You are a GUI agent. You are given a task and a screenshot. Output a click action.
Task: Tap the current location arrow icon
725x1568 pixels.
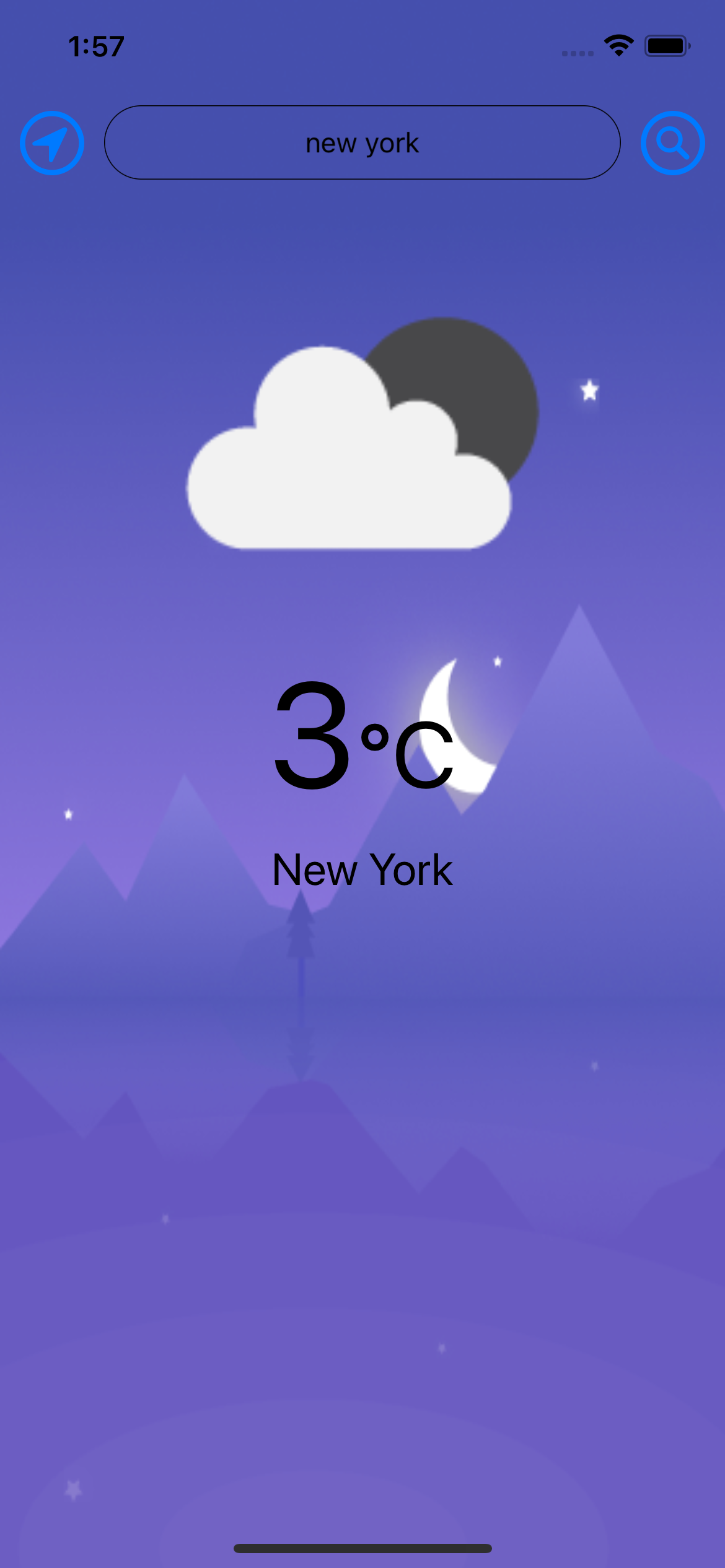(x=52, y=143)
